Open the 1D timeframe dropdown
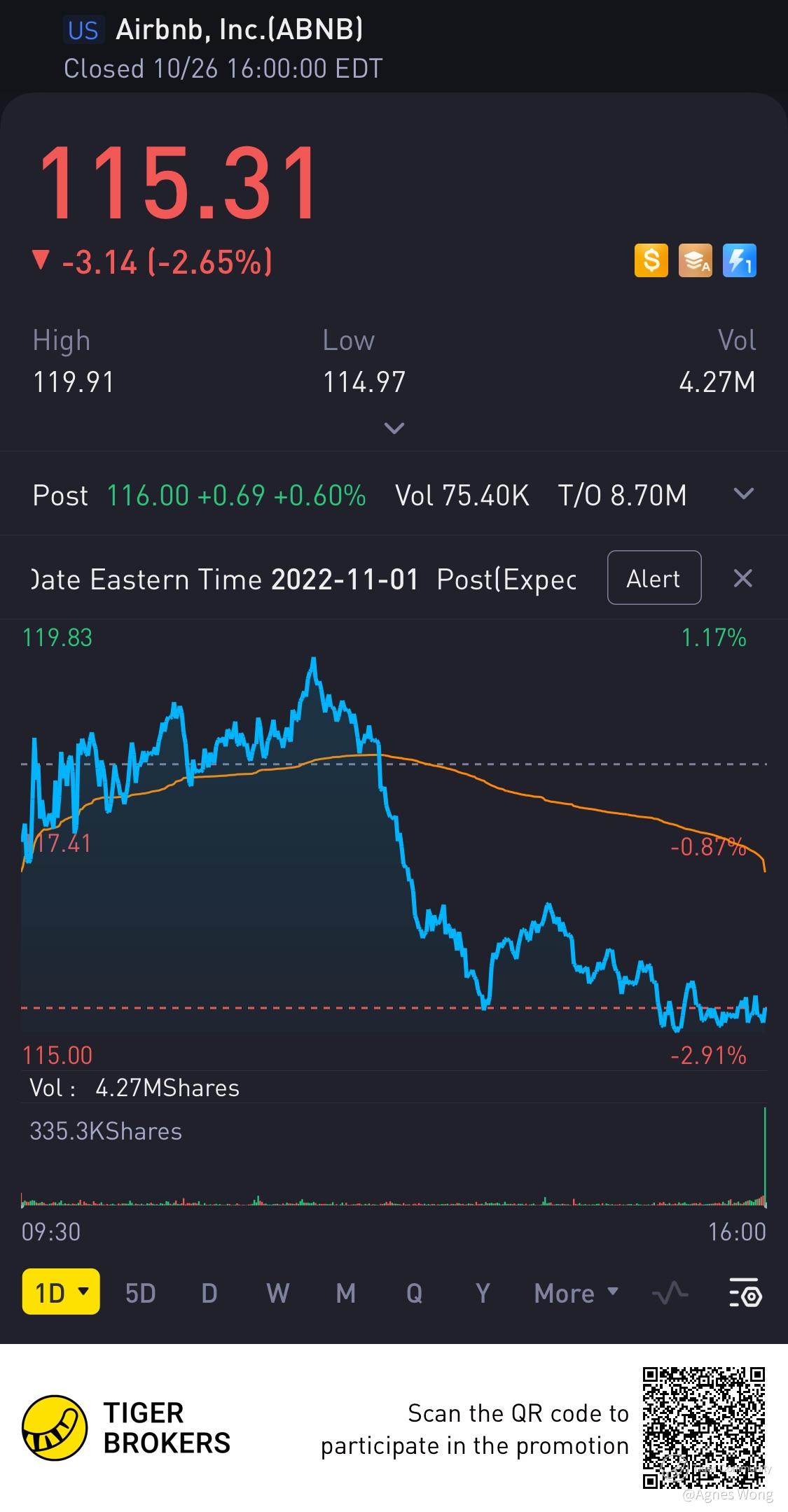Screen dimensions: 788x1512 click(x=61, y=1292)
